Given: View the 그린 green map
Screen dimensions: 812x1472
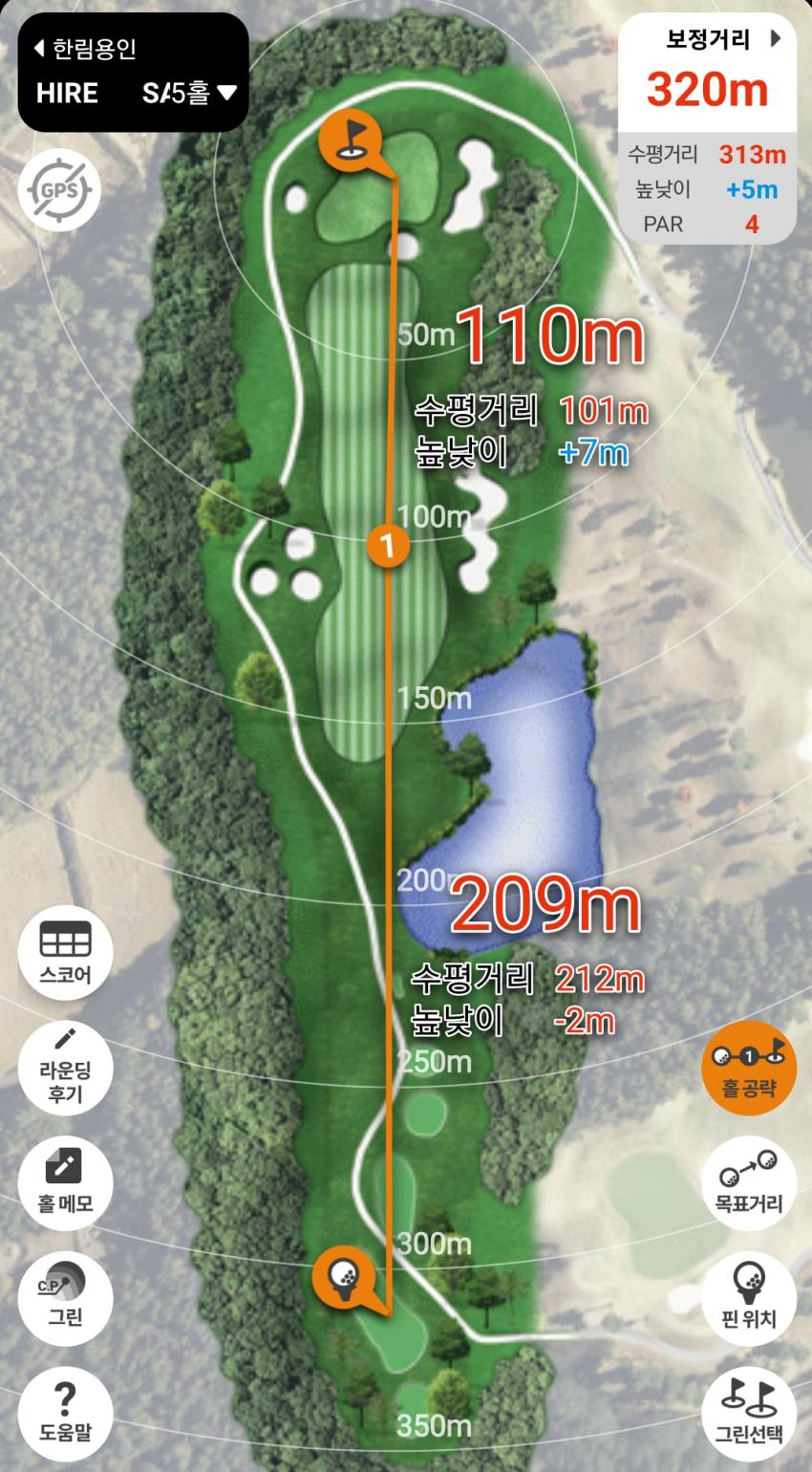Looking at the screenshot, I should click(65, 1298).
